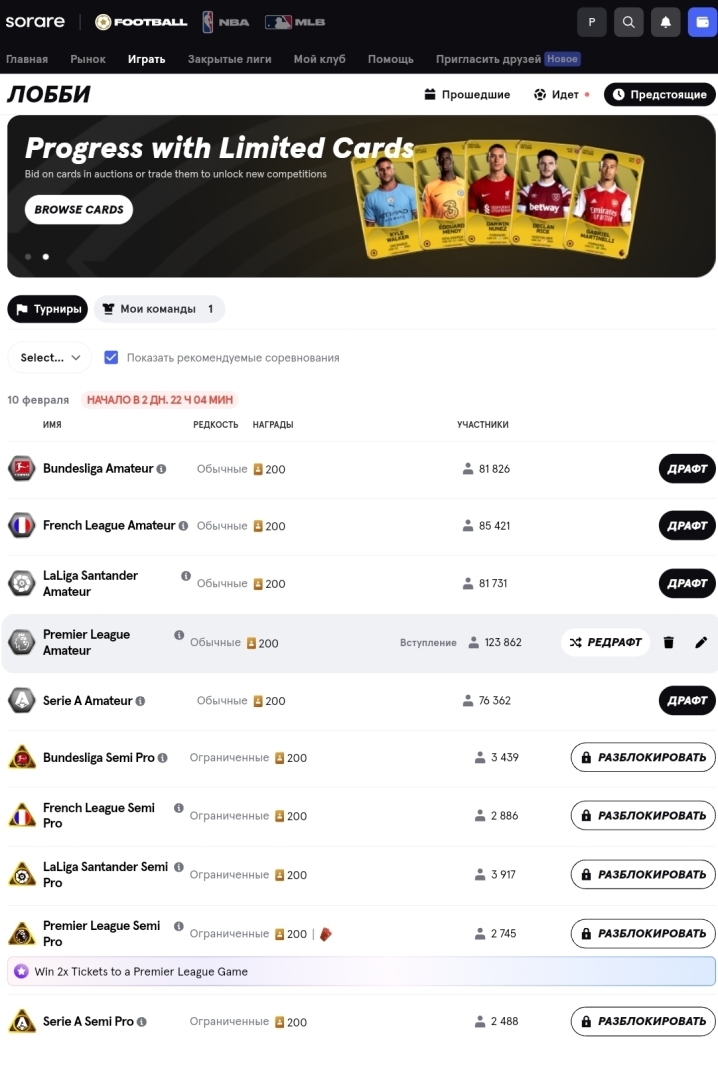Start Драфт for Bundesliga Amateur
The width and height of the screenshot is (718, 1080).
[x=687, y=468]
